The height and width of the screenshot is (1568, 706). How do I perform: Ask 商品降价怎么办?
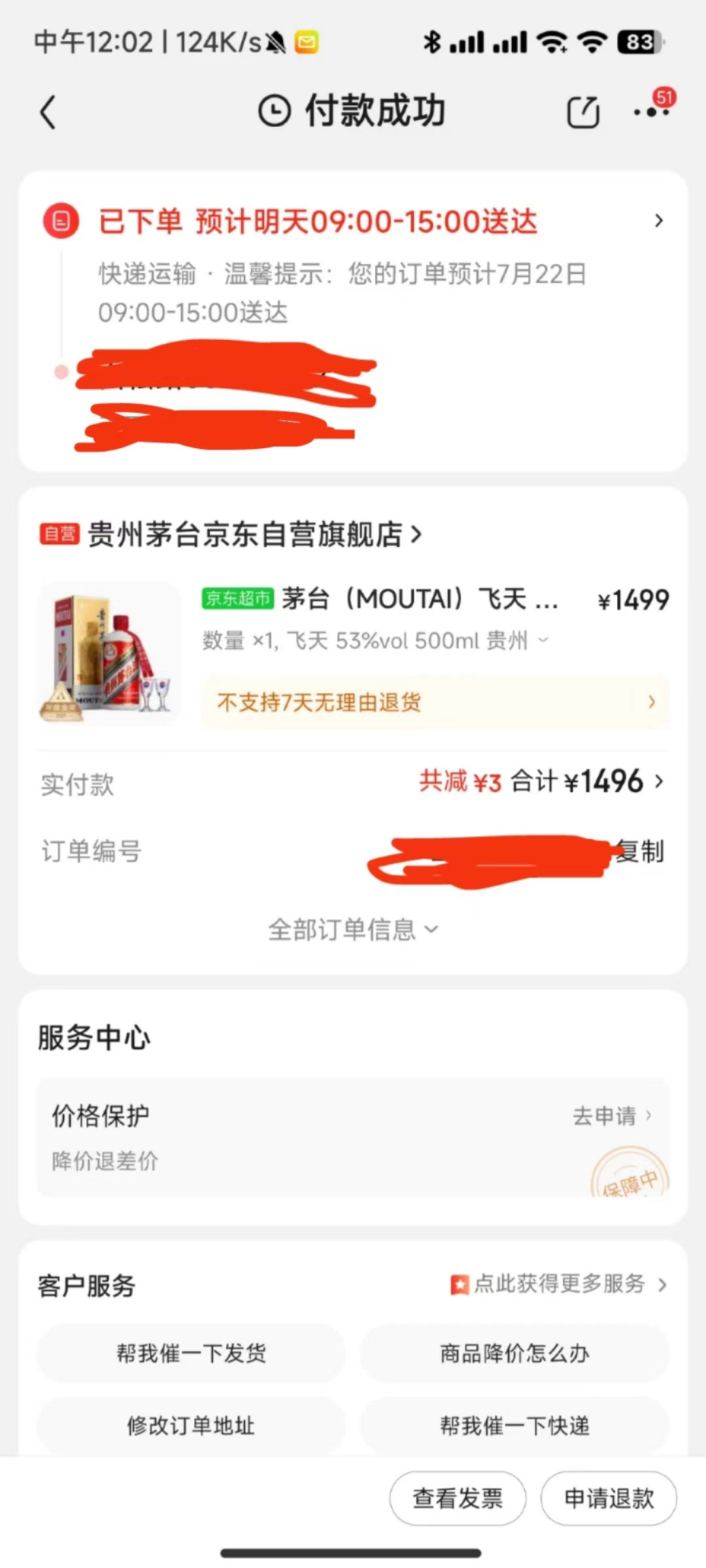point(514,1353)
